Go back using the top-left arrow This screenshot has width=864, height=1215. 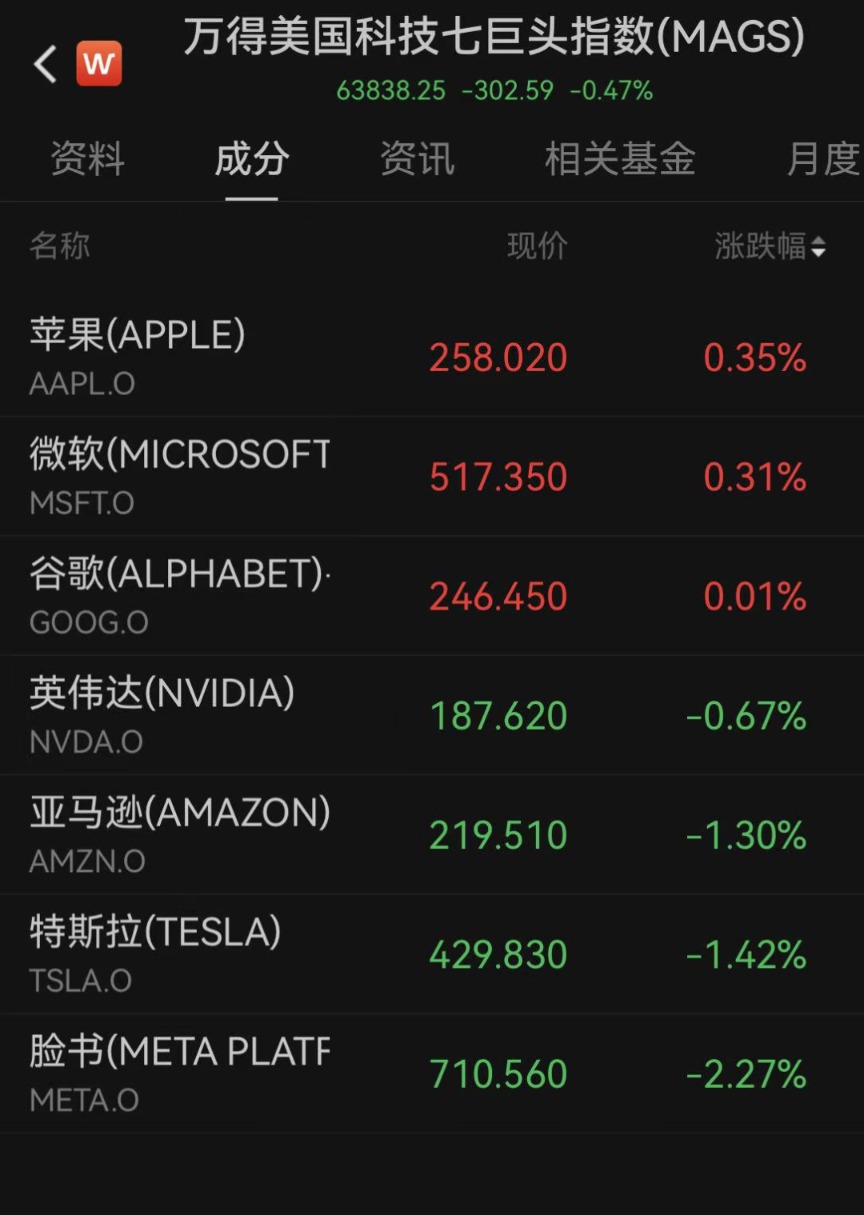[45, 65]
